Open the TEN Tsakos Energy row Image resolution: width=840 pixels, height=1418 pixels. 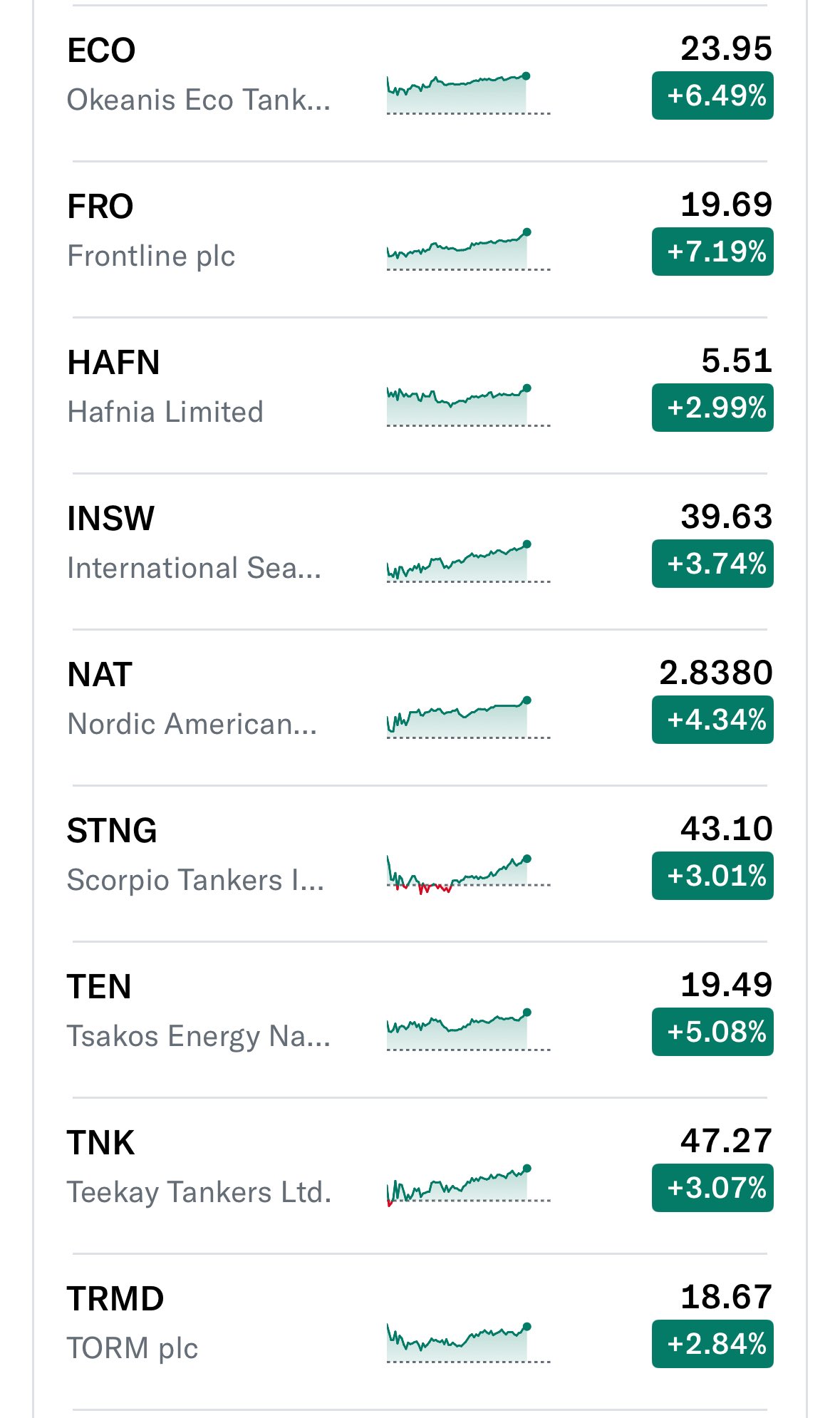click(x=420, y=1020)
